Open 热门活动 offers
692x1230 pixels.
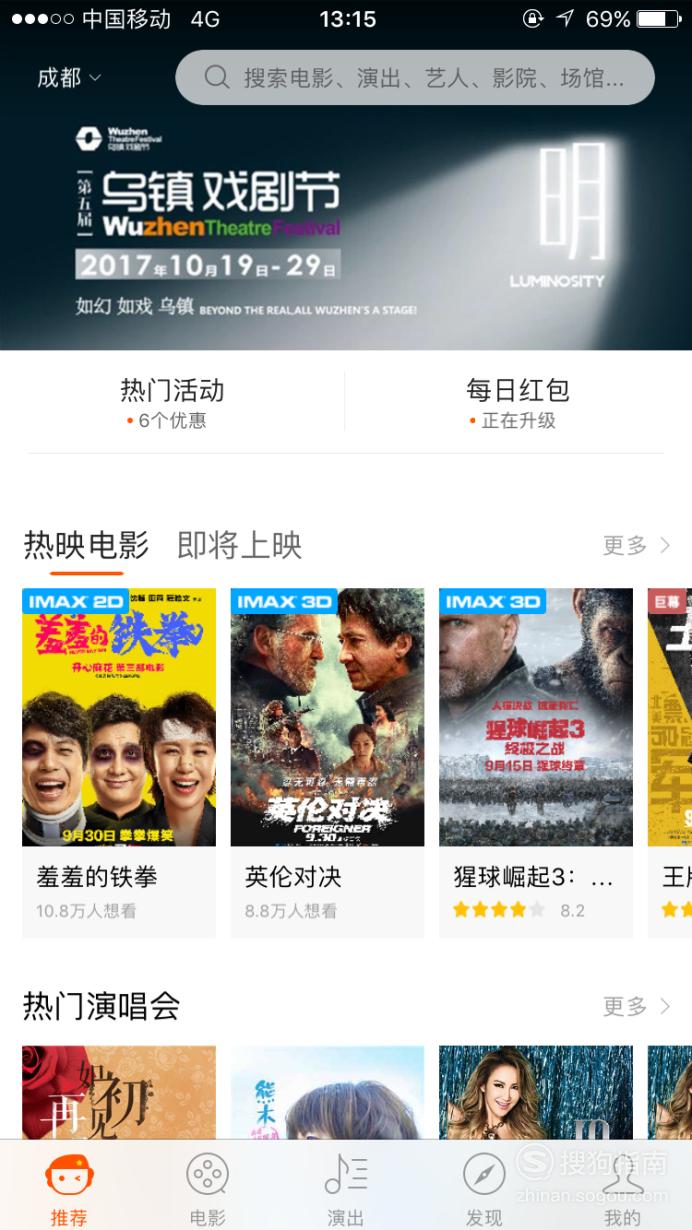click(172, 402)
